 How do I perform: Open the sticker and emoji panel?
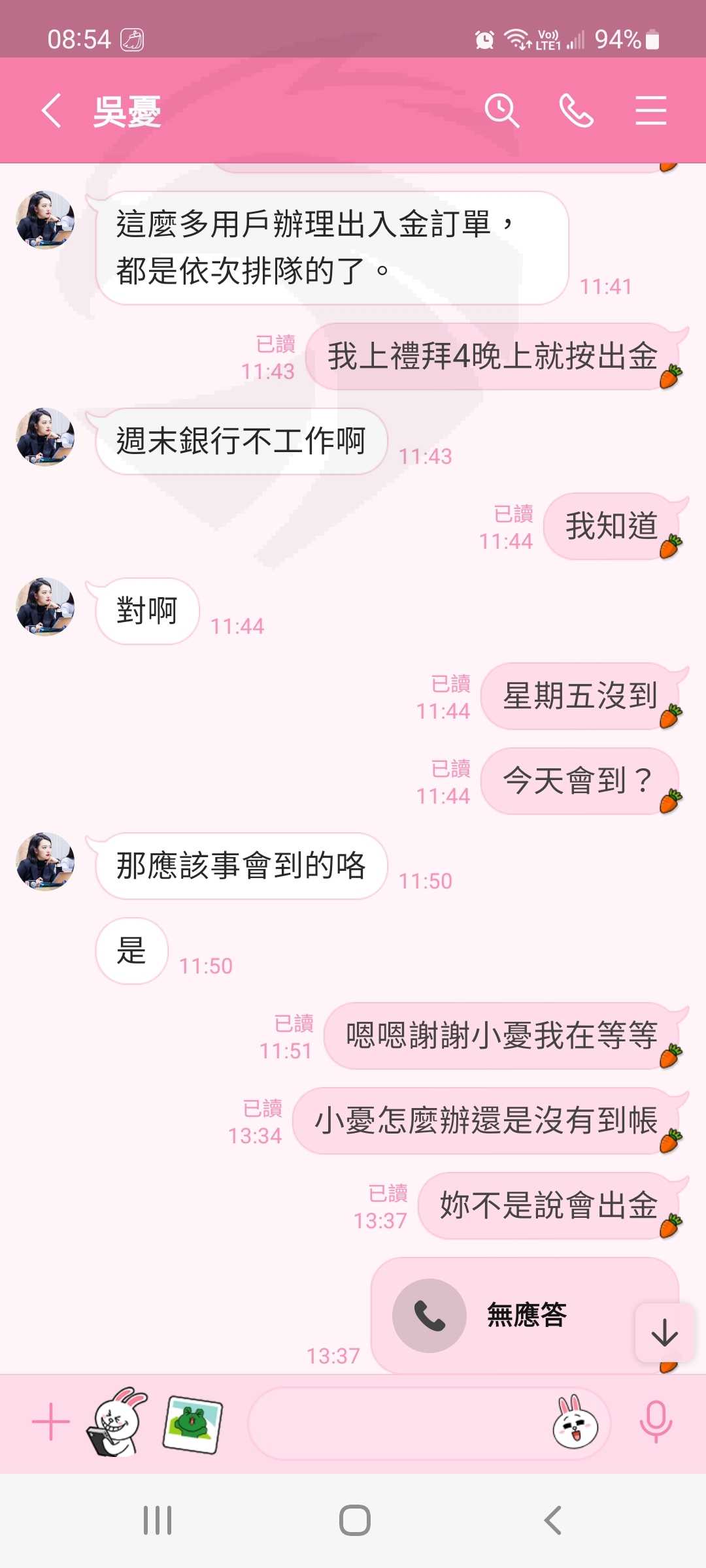[575, 1422]
